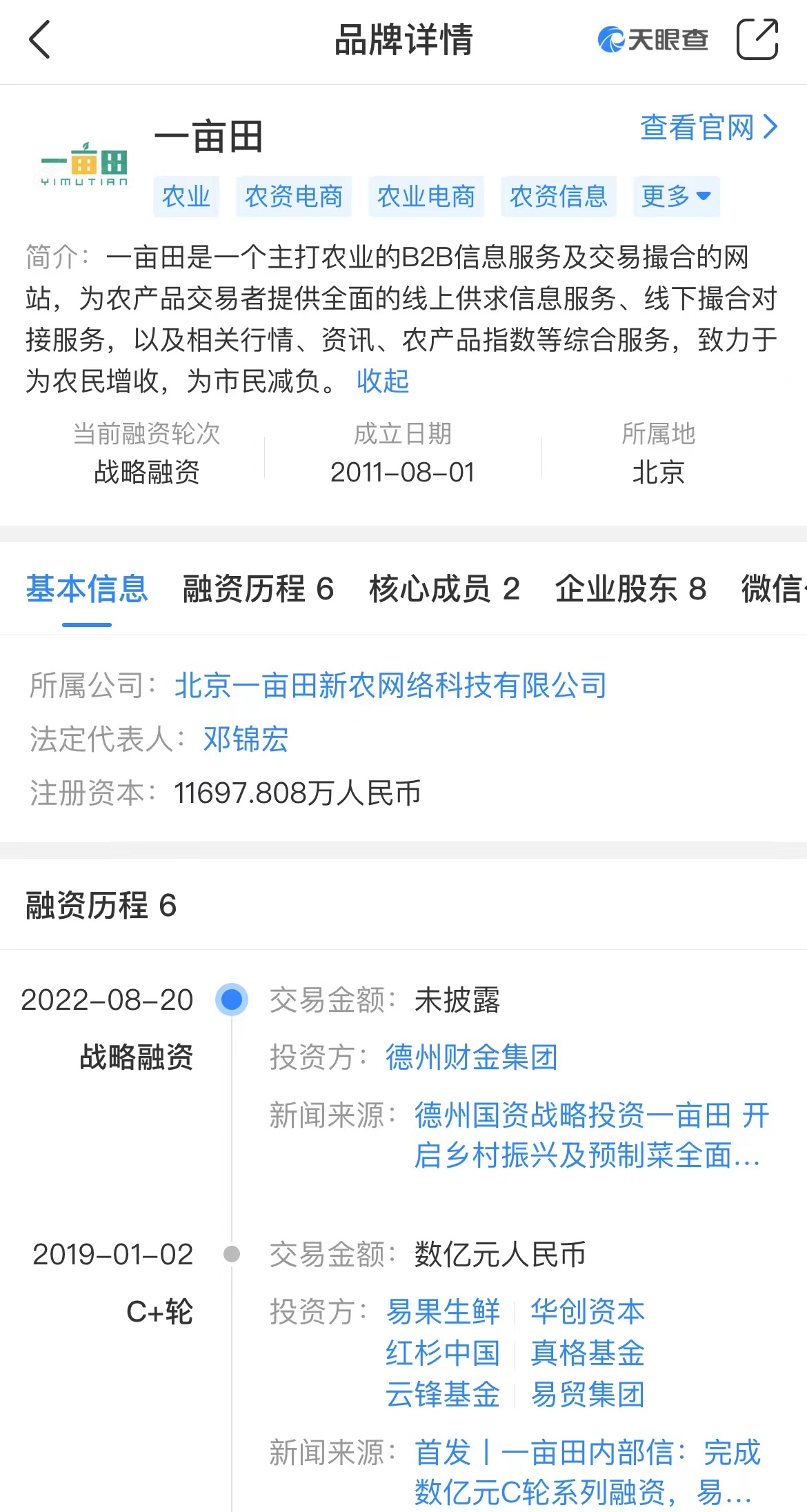
Task: Open investor 易果生鲜
Action: pos(443,1311)
